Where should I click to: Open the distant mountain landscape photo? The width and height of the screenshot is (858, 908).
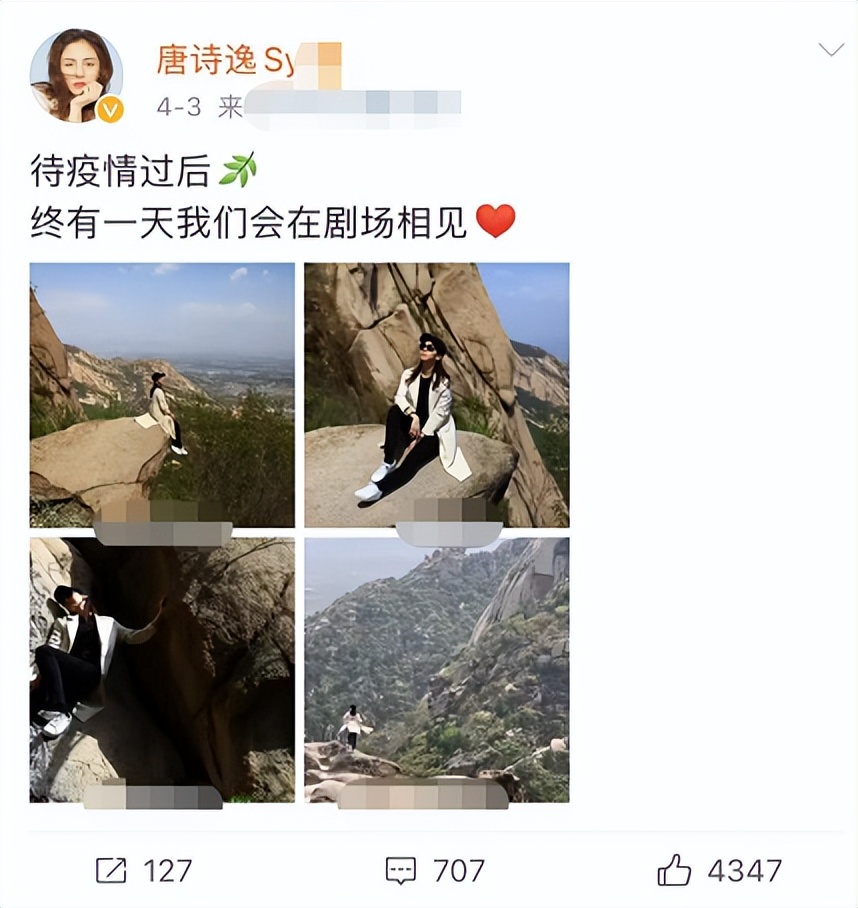tap(436, 669)
